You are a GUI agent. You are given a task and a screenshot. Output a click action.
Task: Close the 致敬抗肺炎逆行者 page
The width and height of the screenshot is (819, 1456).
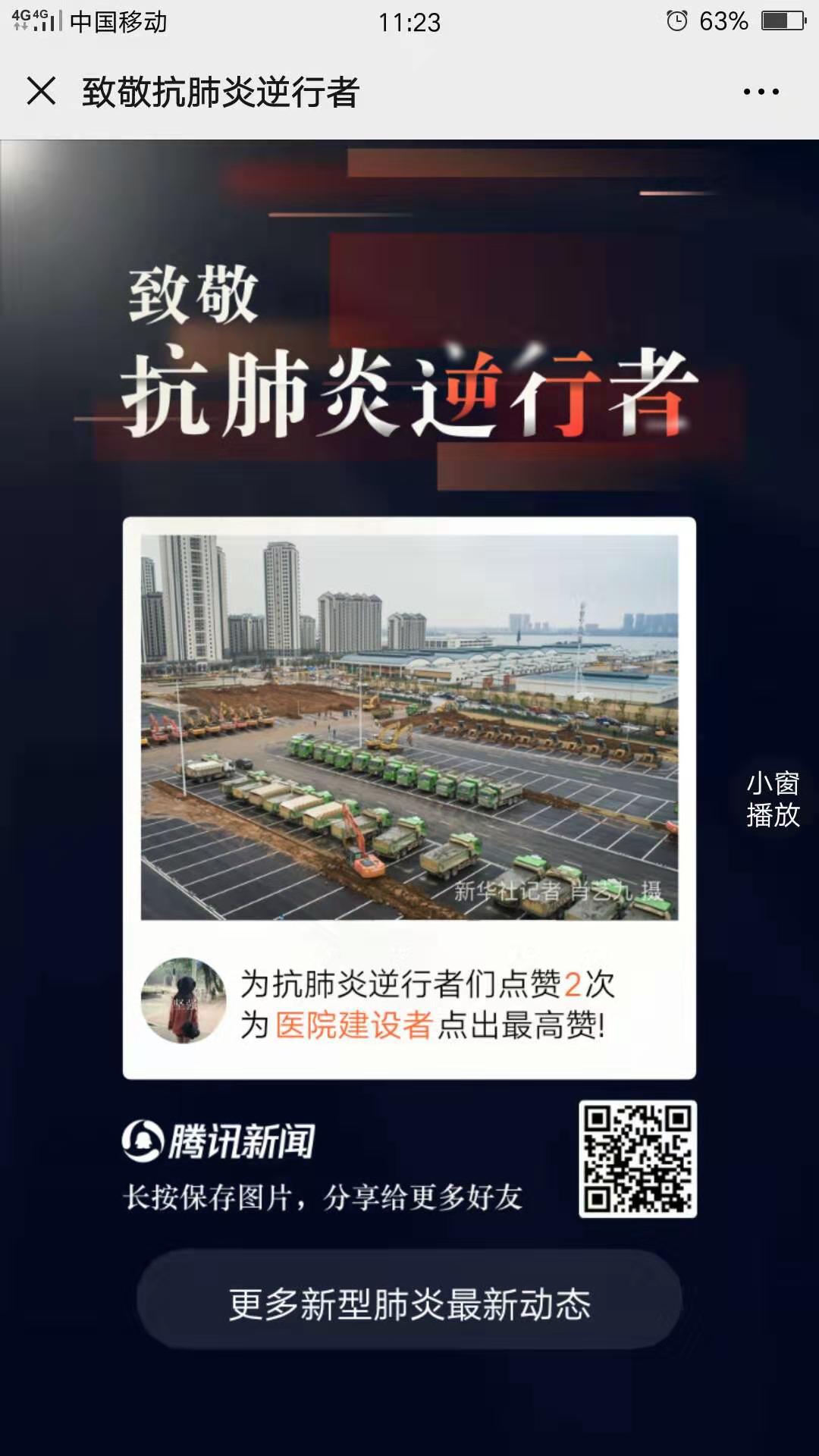[41, 91]
